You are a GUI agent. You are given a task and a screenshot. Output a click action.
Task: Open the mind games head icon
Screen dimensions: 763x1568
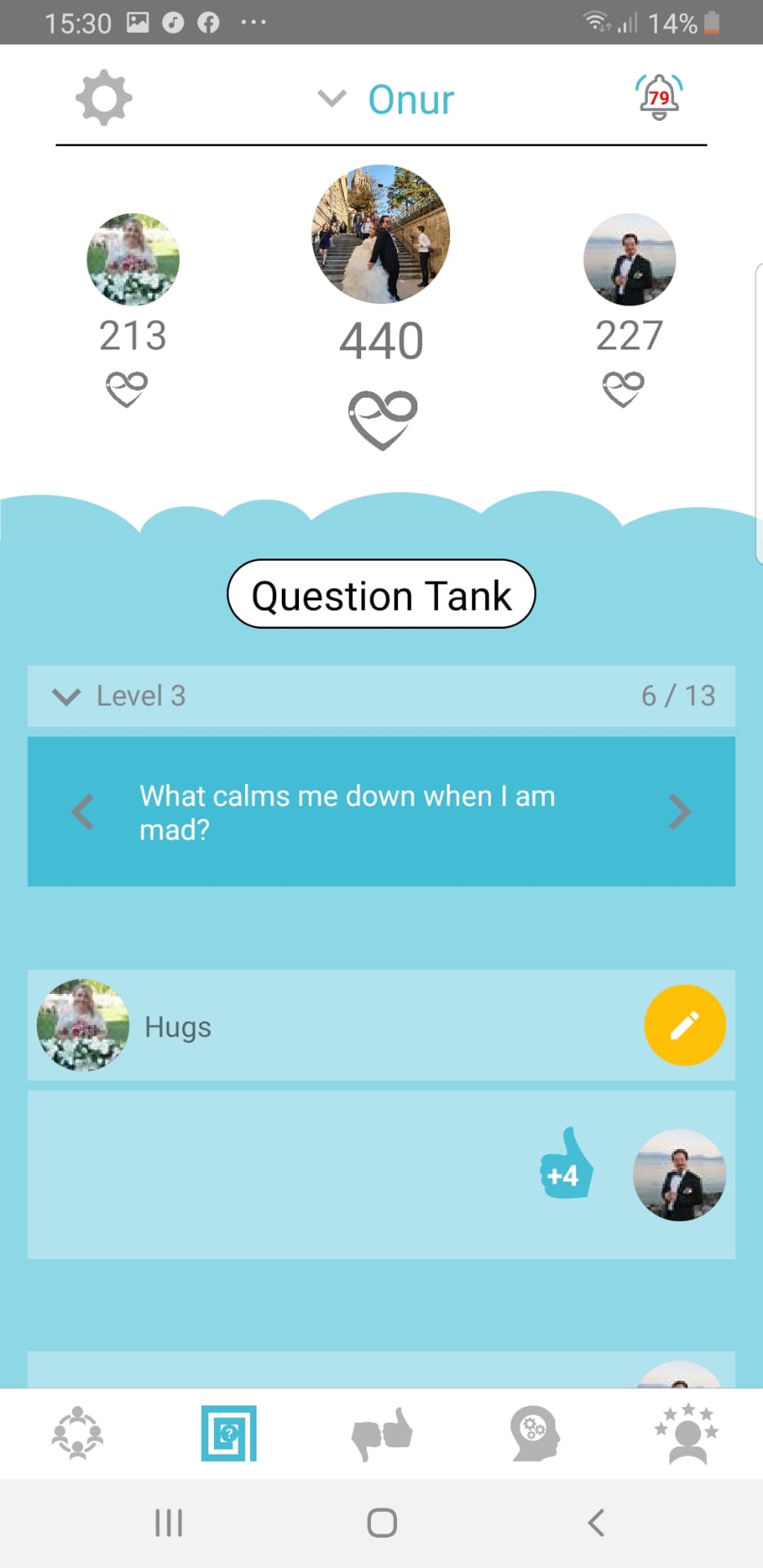[x=533, y=1433]
